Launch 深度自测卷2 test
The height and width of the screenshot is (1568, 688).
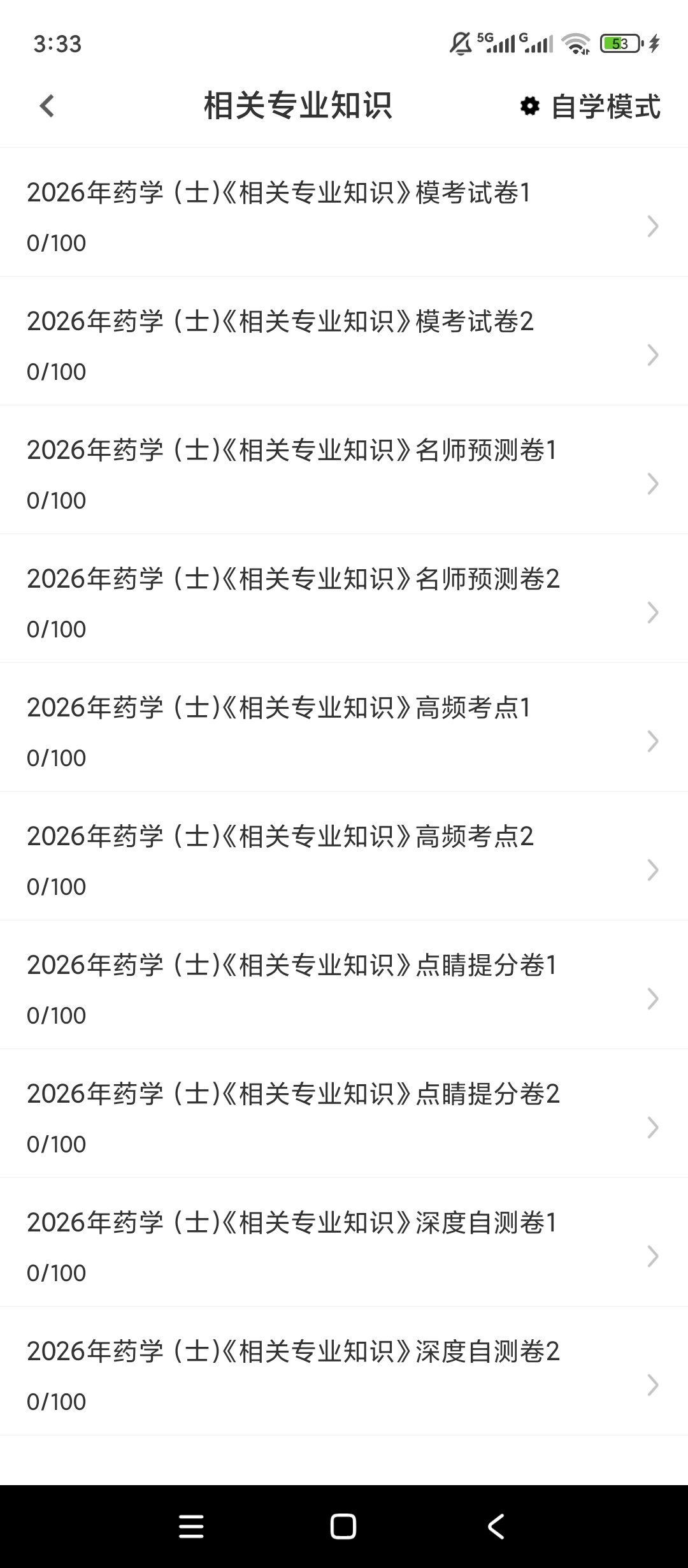tap(344, 1372)
